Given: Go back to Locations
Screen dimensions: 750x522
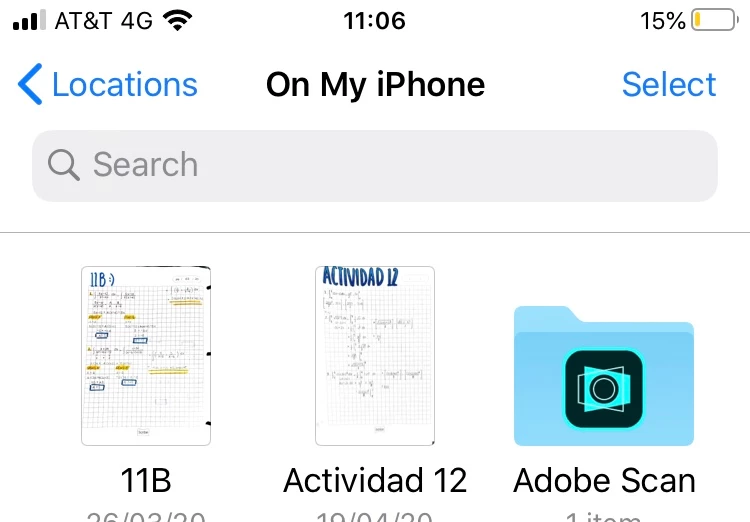Looking at the screenshot, I should pyautogui.click(x=108, y=85).
